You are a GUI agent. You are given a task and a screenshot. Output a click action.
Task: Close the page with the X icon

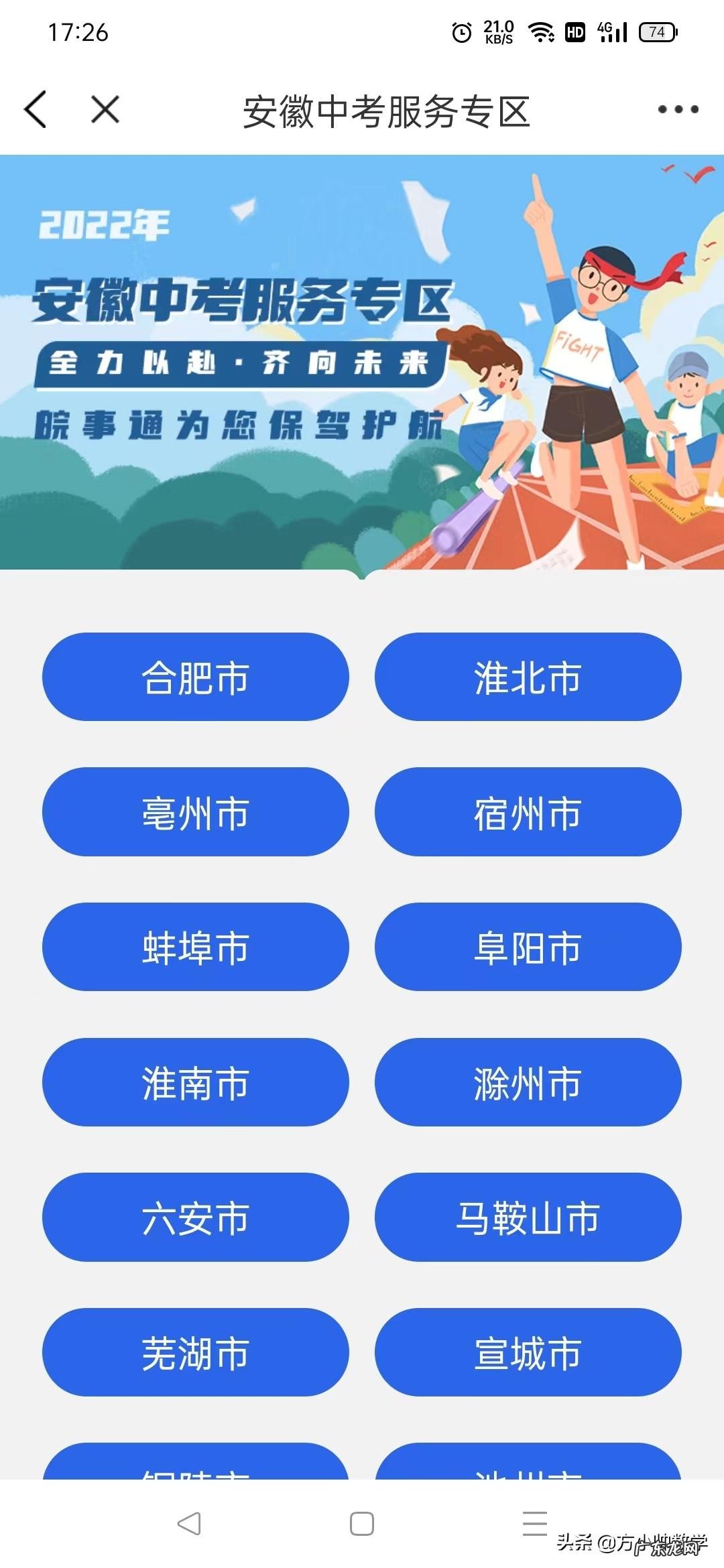tap(105, 110)
